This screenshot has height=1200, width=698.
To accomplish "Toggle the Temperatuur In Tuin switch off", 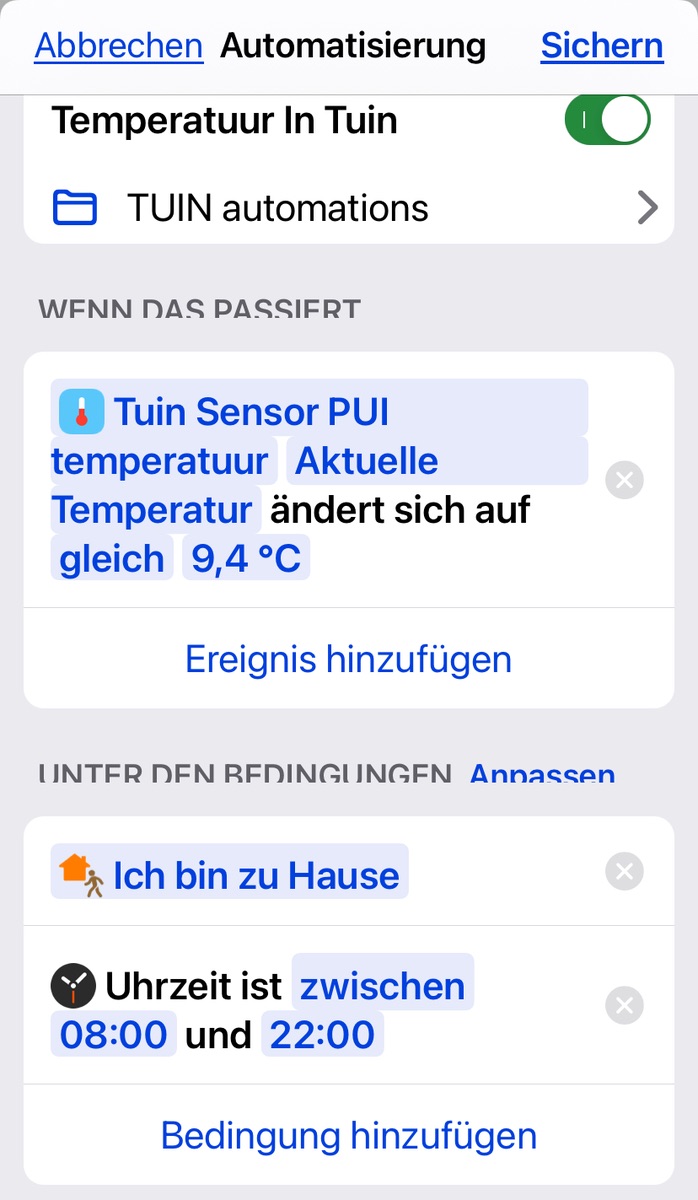I will (607, 121).
